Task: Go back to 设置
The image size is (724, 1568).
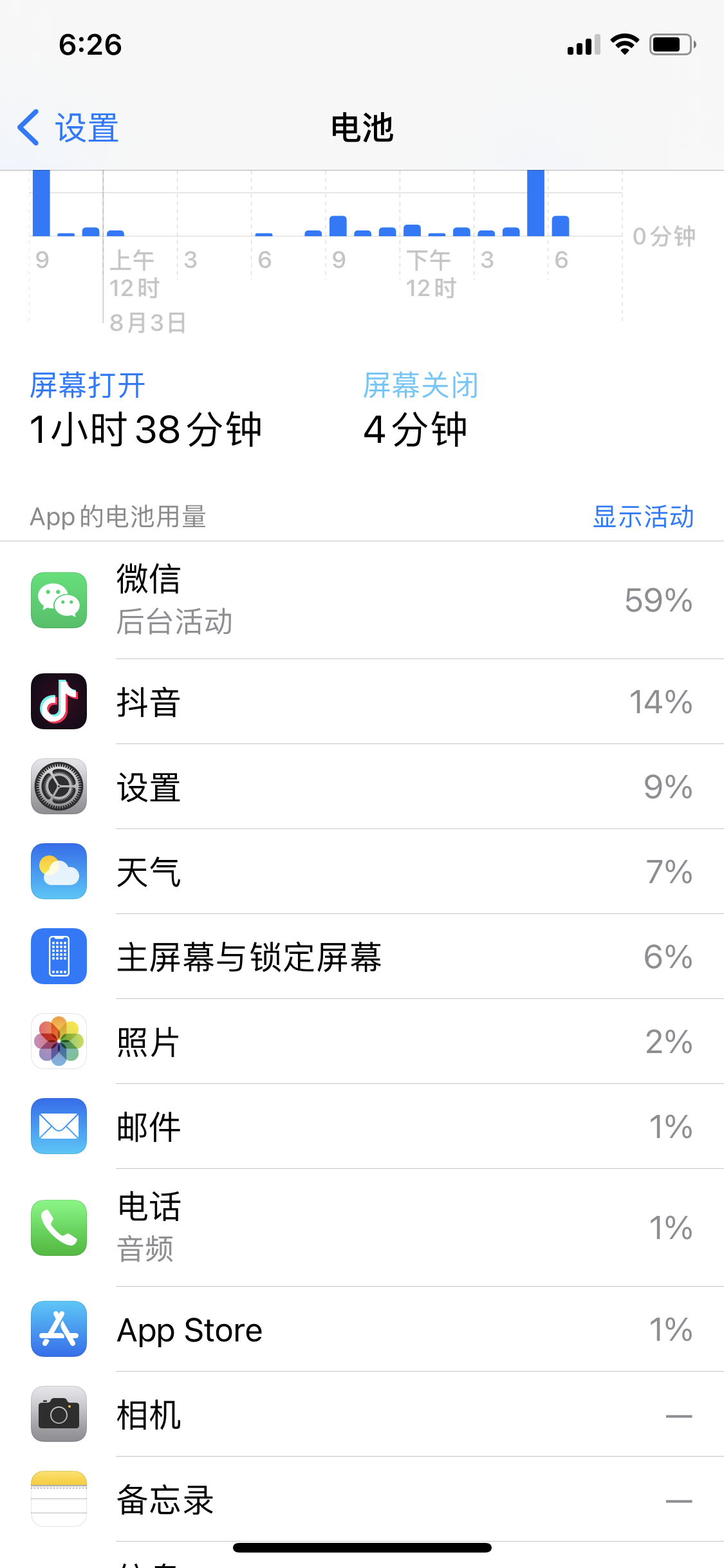Action: [x=68, y=127]
